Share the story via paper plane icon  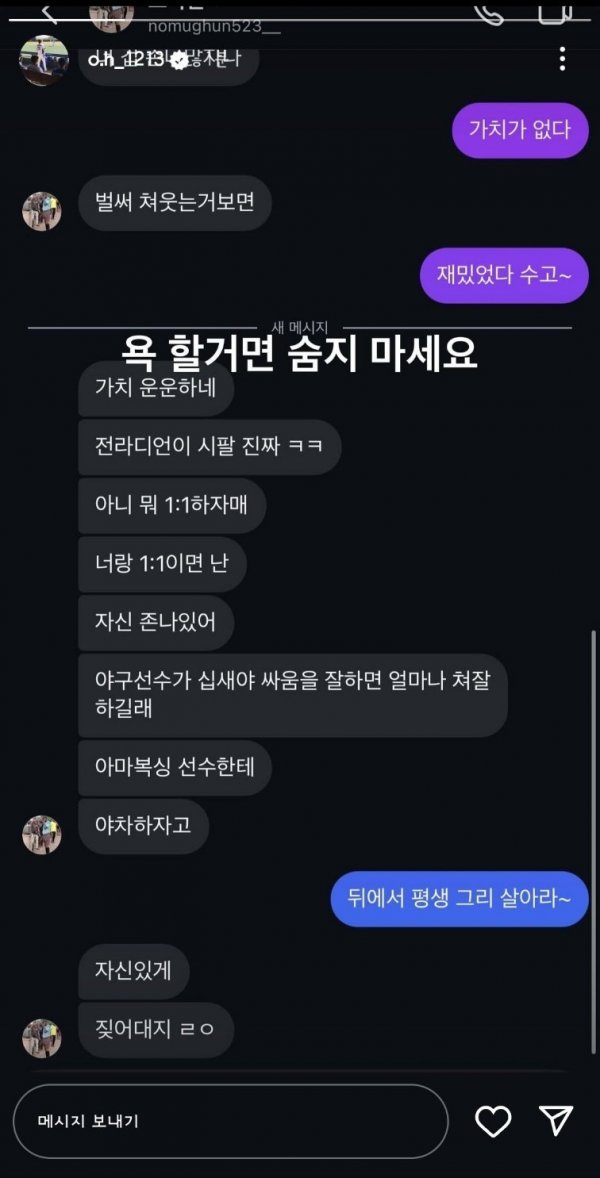pyautogui.click(x=556, y=1121)
